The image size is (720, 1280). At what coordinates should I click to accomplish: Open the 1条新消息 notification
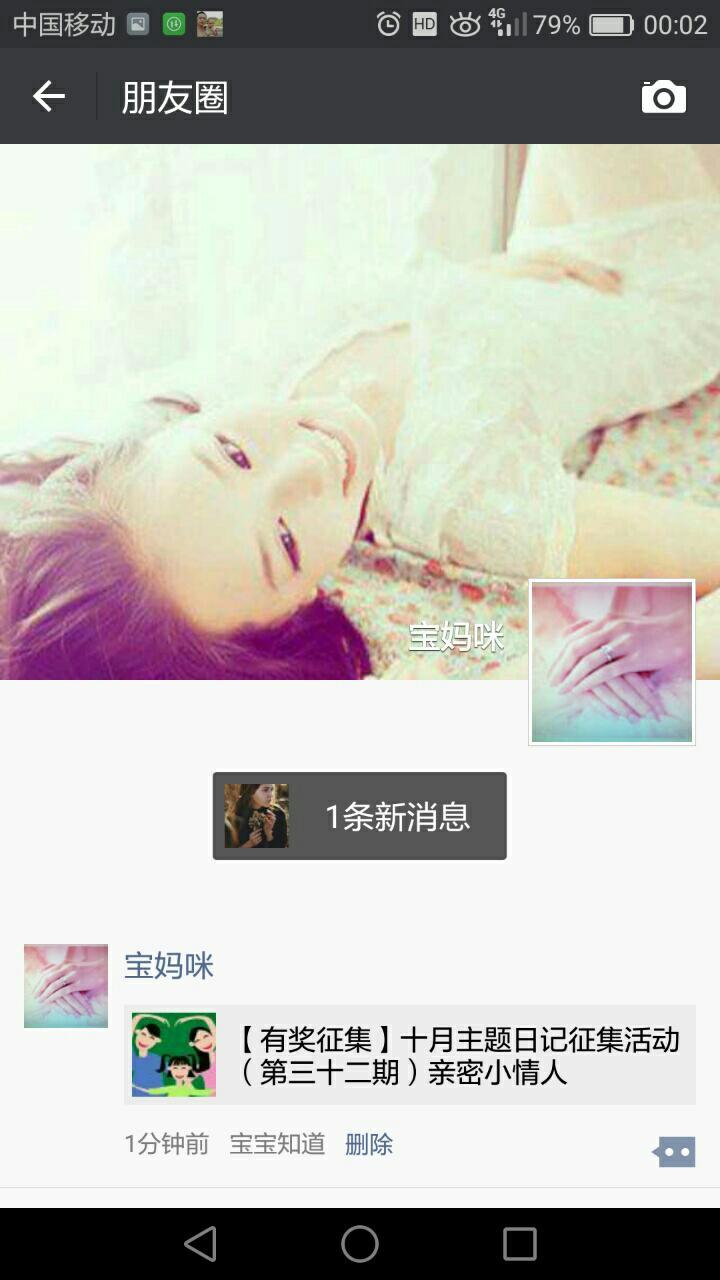tap(360, 816)
